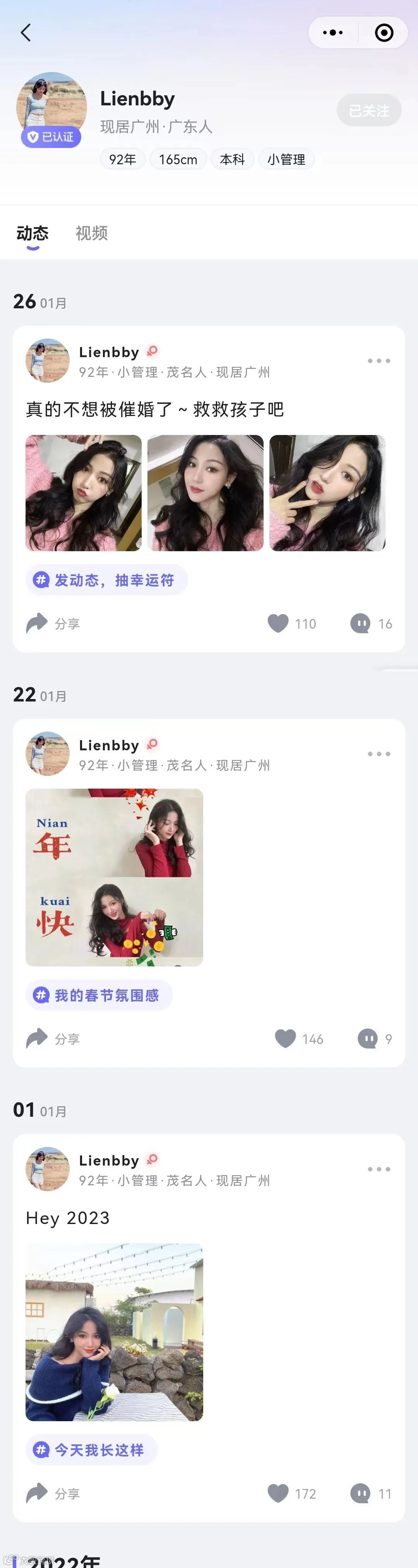The image size is (418, 1568).
Task: Switch to the 视频 tab
Action: click(x=91, y=233)
